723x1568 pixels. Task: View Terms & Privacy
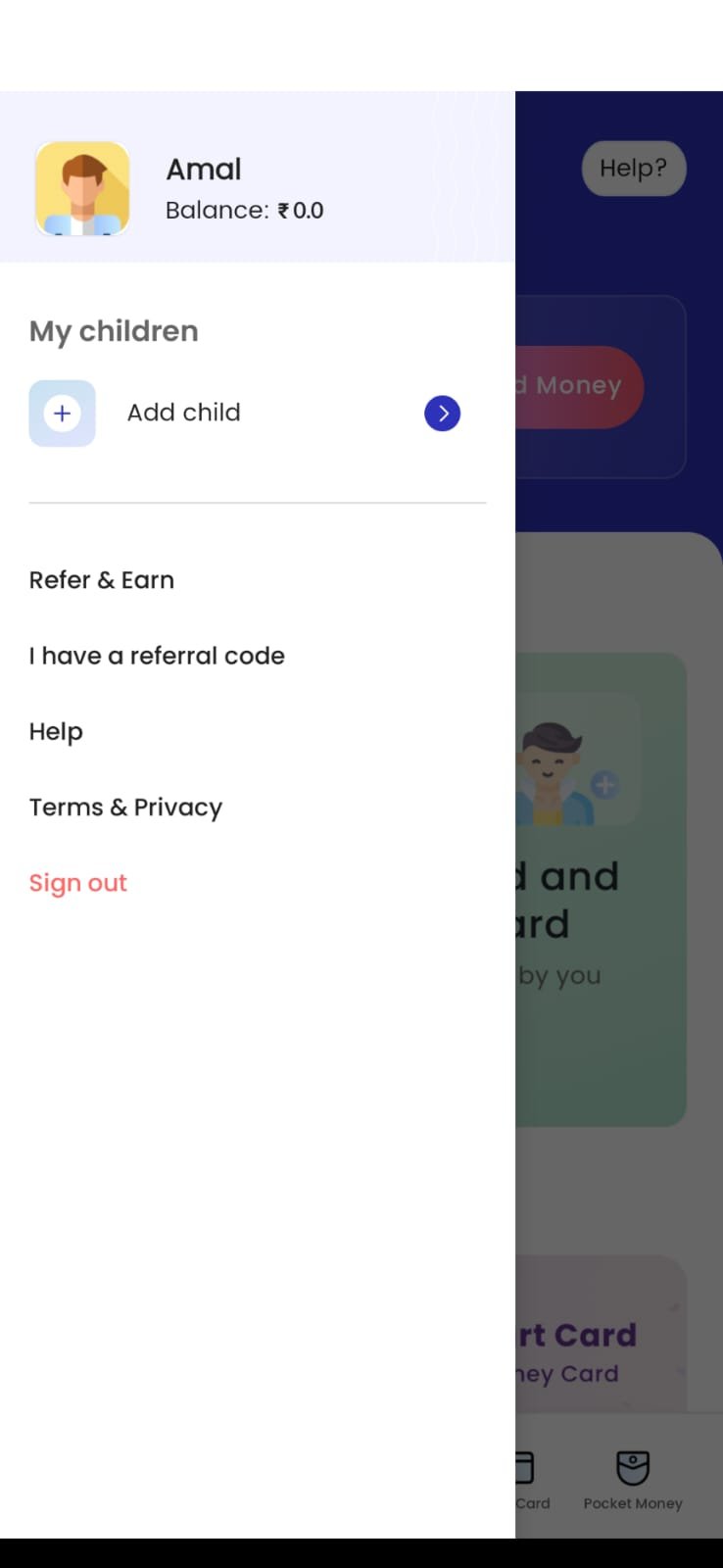point(125,808)
